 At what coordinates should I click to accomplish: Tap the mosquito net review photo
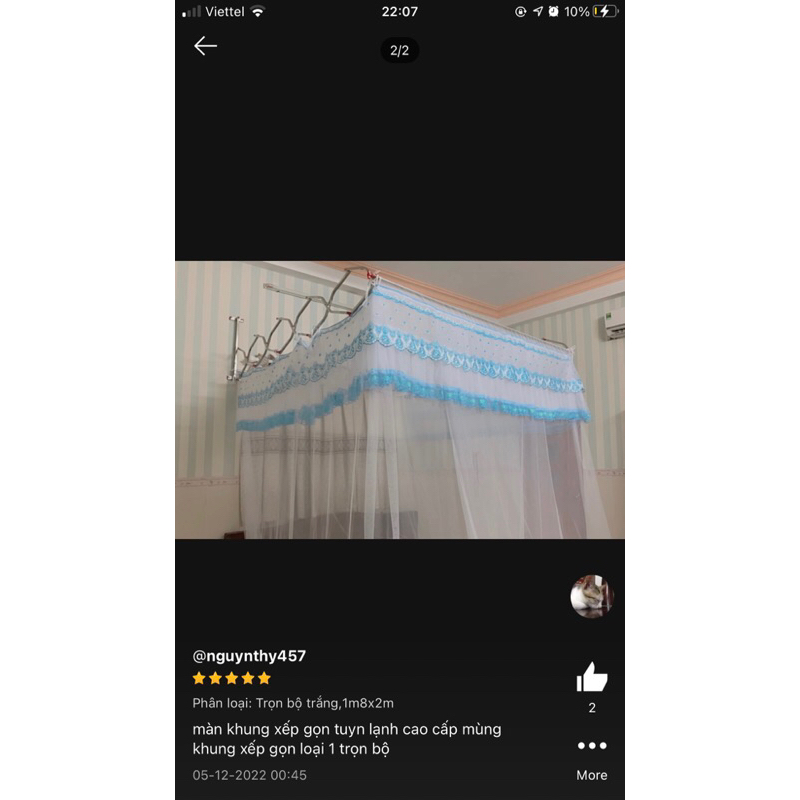(x=400, y=400)
